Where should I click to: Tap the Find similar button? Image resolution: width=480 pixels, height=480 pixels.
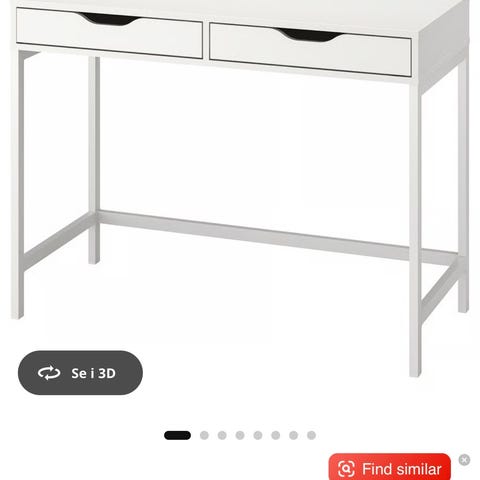tap(389, 468)
